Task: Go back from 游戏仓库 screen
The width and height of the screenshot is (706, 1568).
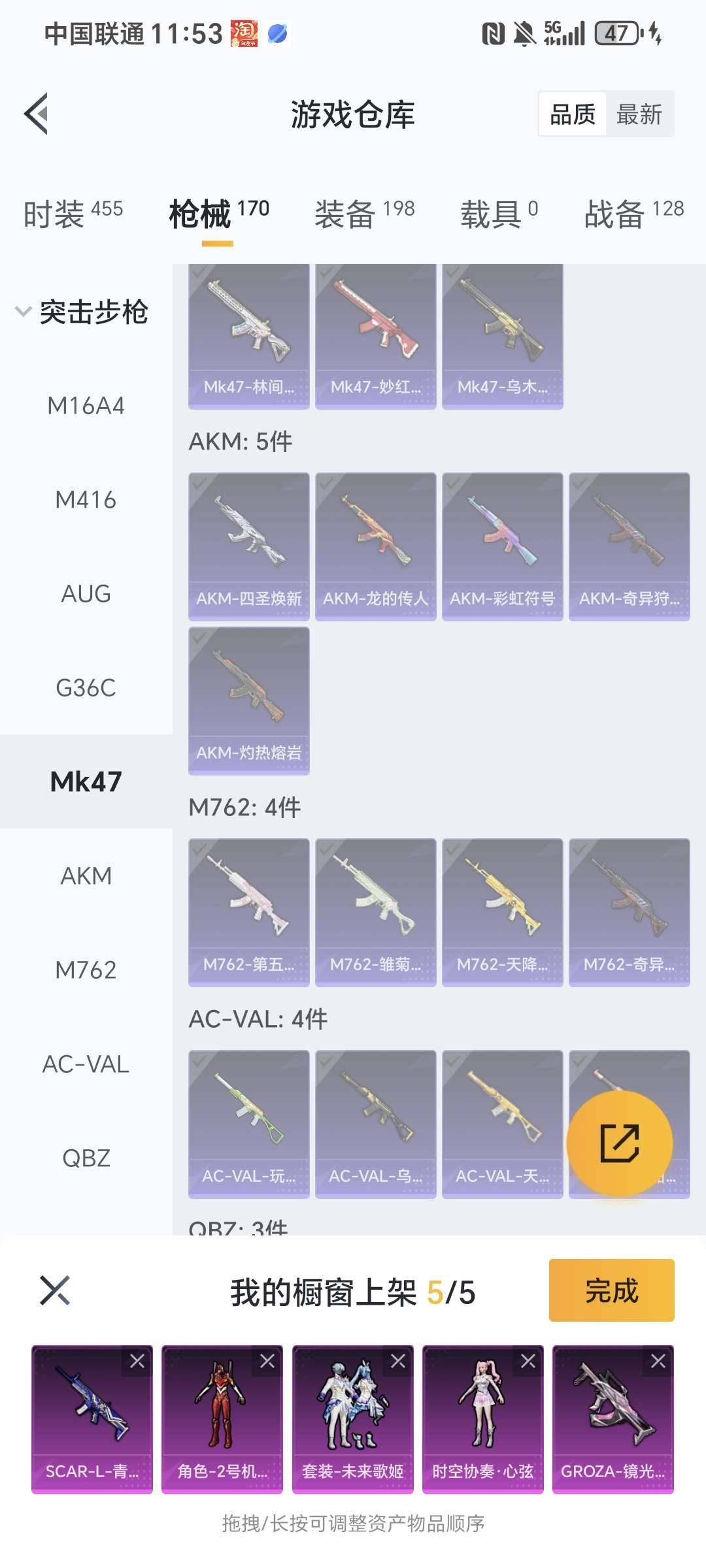Action: pos(37,114)
